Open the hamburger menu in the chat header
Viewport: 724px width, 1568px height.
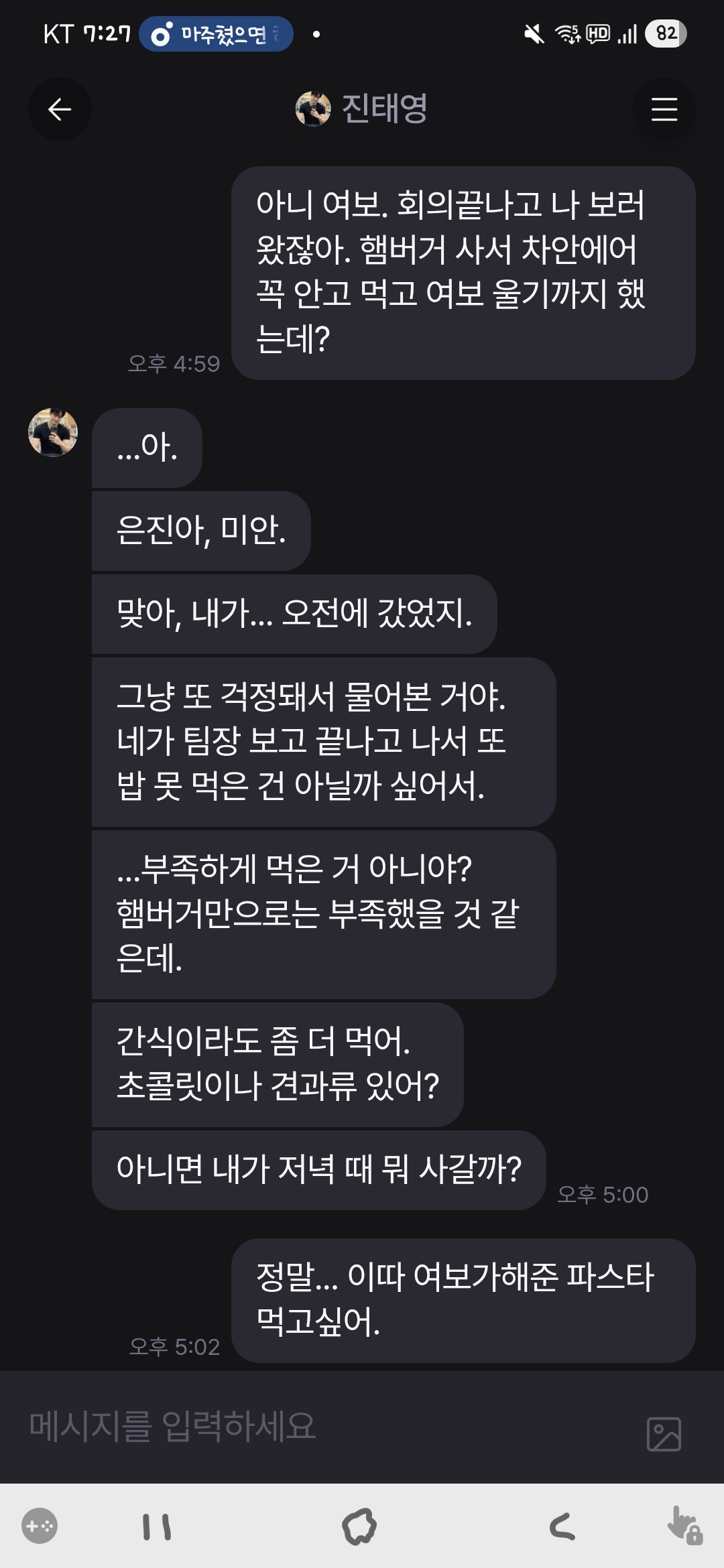point(664,109)
